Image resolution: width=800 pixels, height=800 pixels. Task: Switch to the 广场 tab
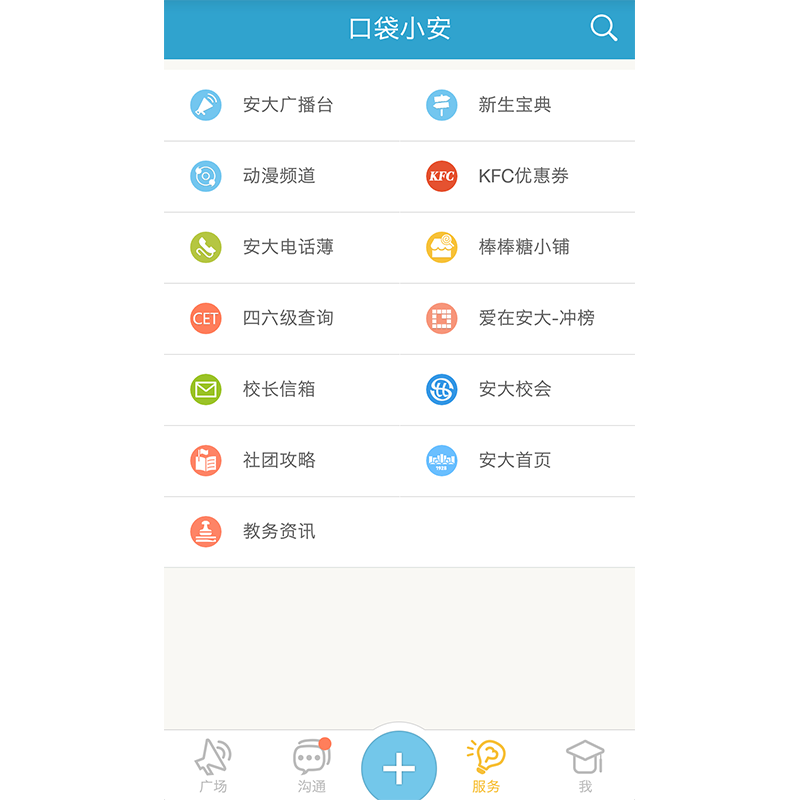click(x=212, y=766)
